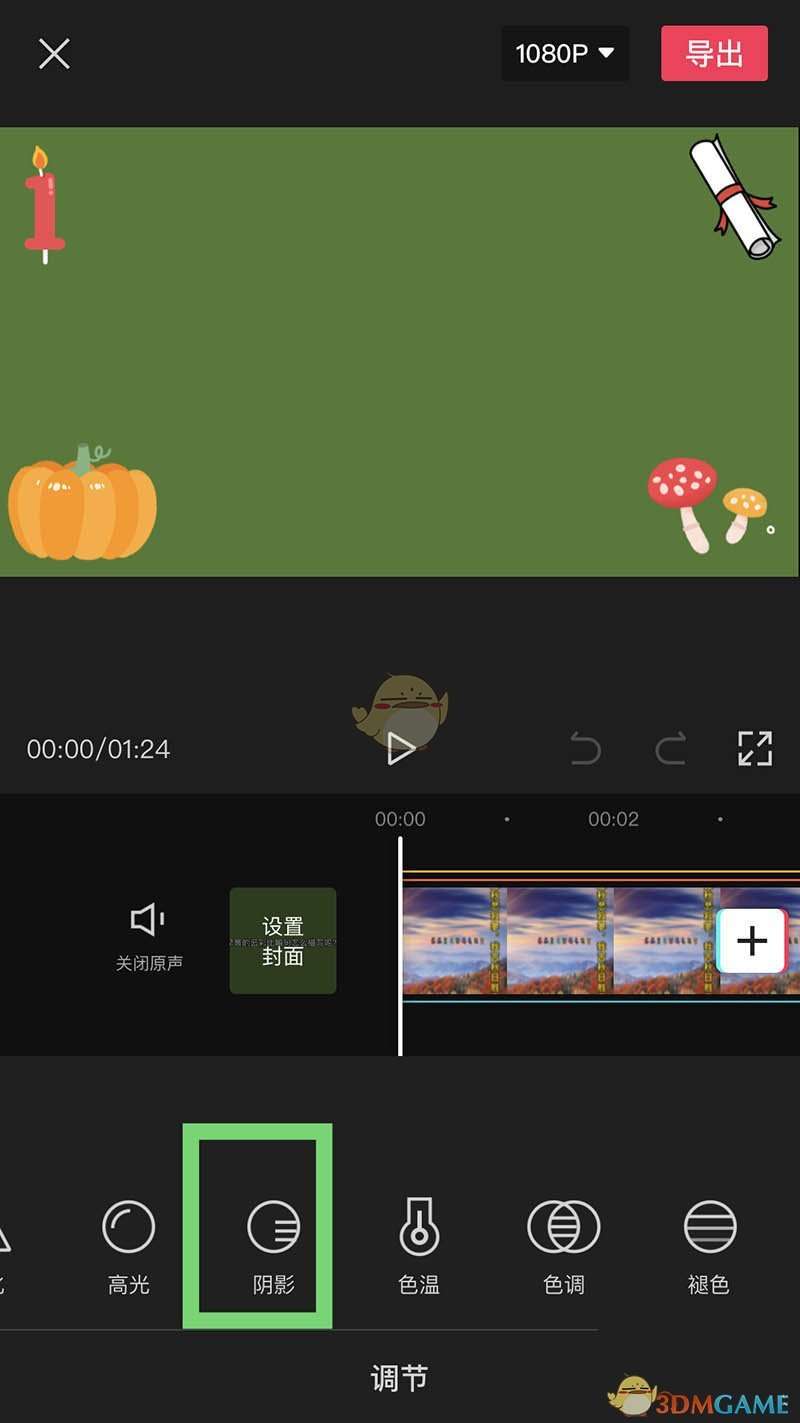Play the video preview
800x1423 pixels.
[400, 748]
